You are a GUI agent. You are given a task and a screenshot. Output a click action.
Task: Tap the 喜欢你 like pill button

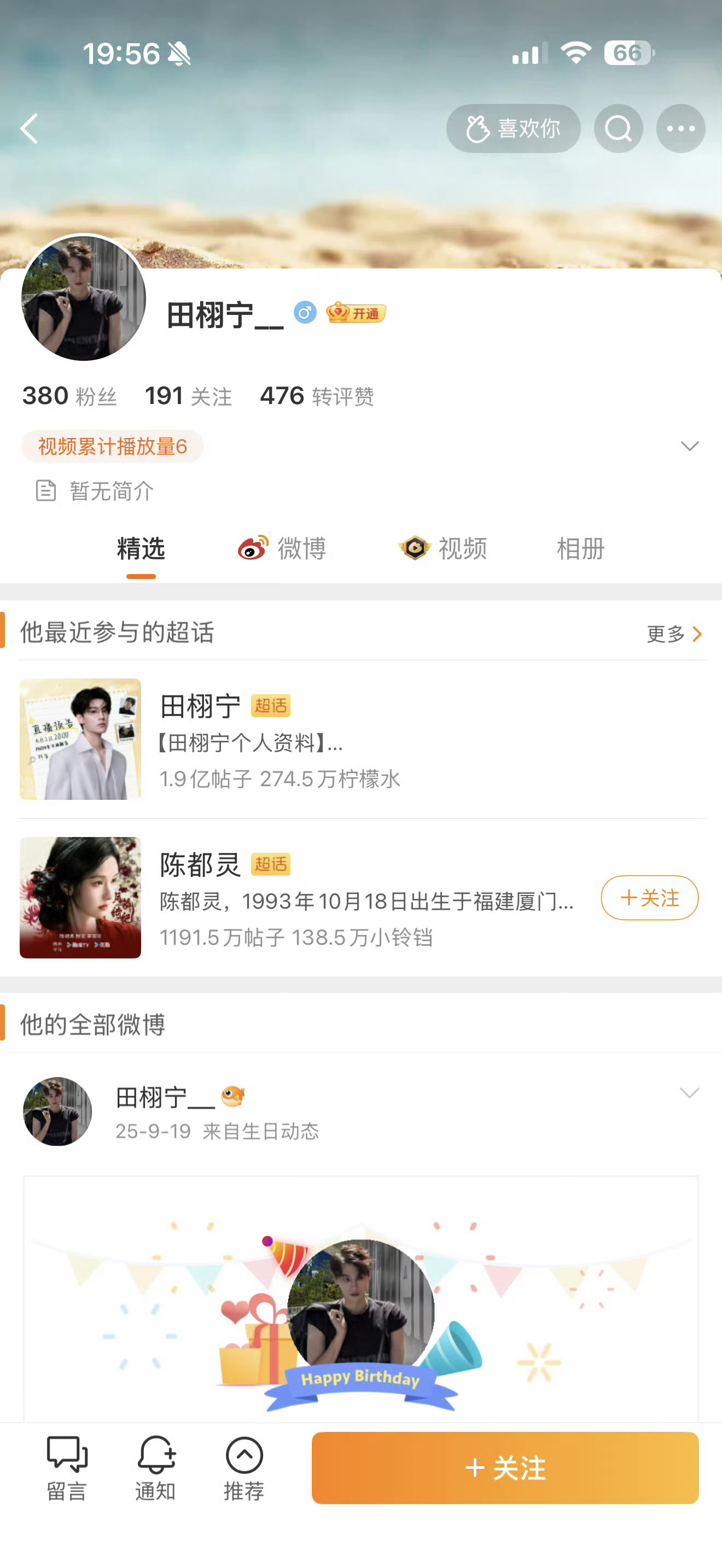pyautogui.click(x=513, y=128)
